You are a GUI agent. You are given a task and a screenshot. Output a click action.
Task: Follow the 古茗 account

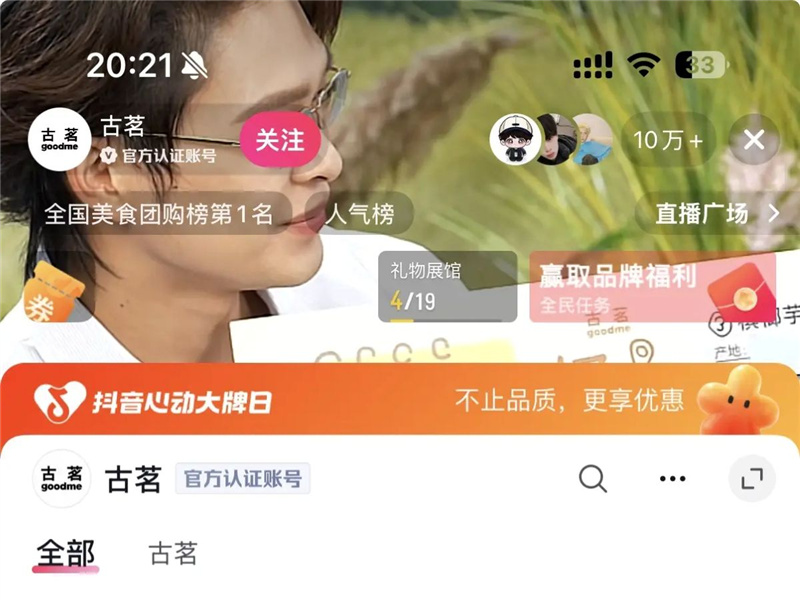click(x=280, y=139)
